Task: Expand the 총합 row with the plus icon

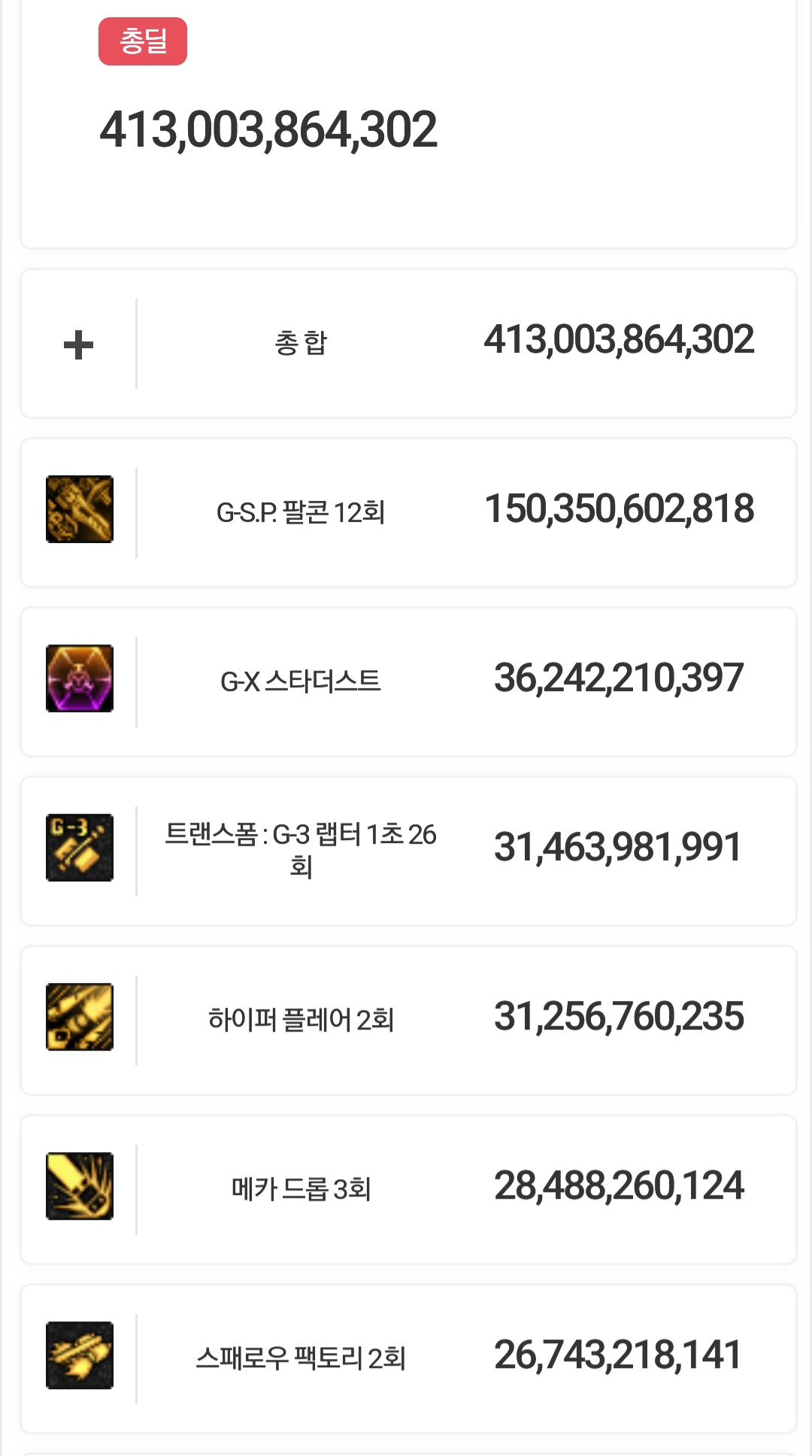Action: 78,345
